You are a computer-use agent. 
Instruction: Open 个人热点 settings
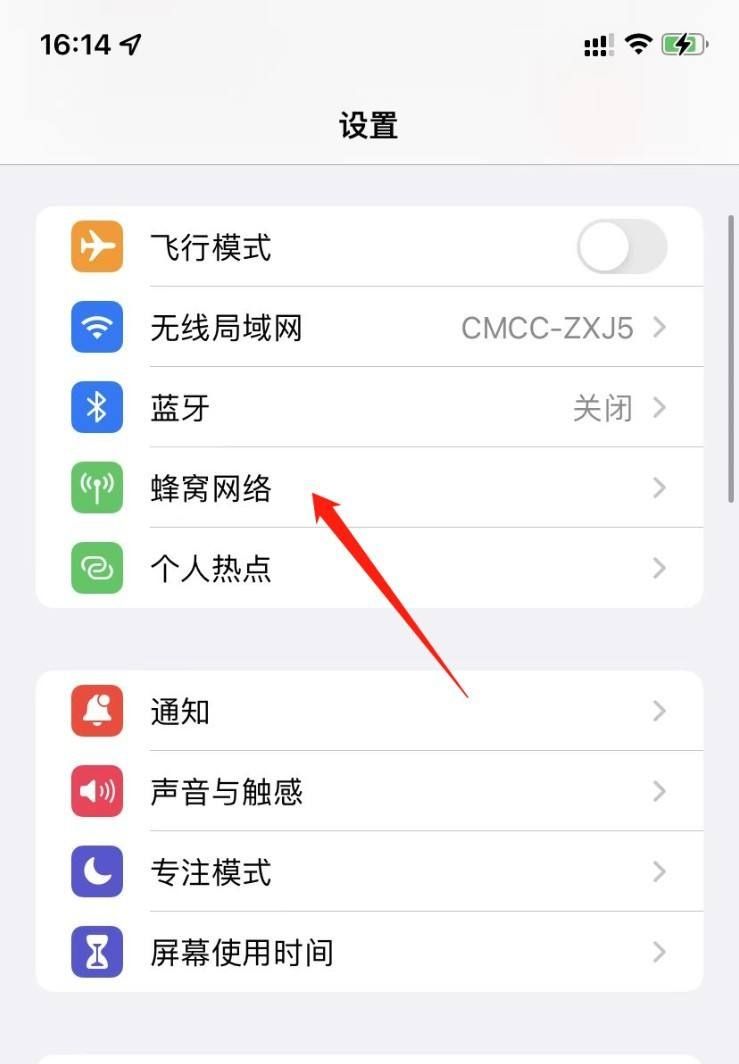(369, 569)
